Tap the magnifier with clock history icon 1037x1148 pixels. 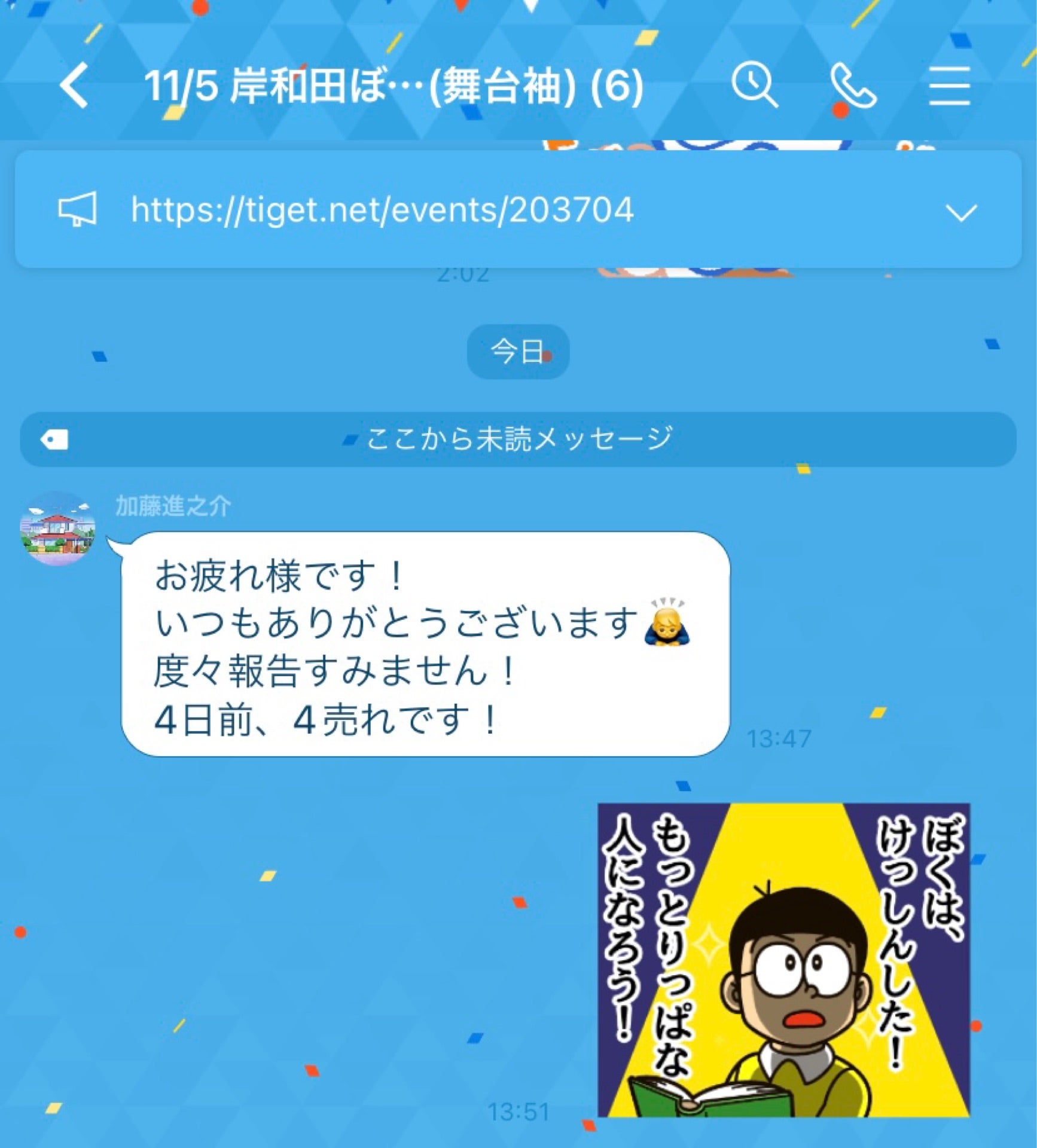coord(757,87)
